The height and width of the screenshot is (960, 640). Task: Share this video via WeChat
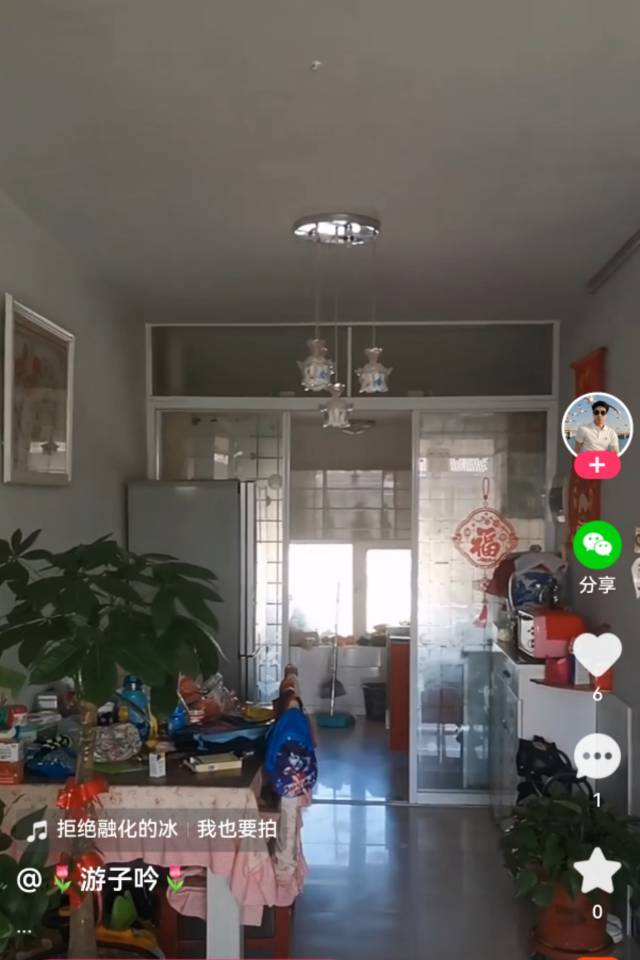[x=597, y=545]
